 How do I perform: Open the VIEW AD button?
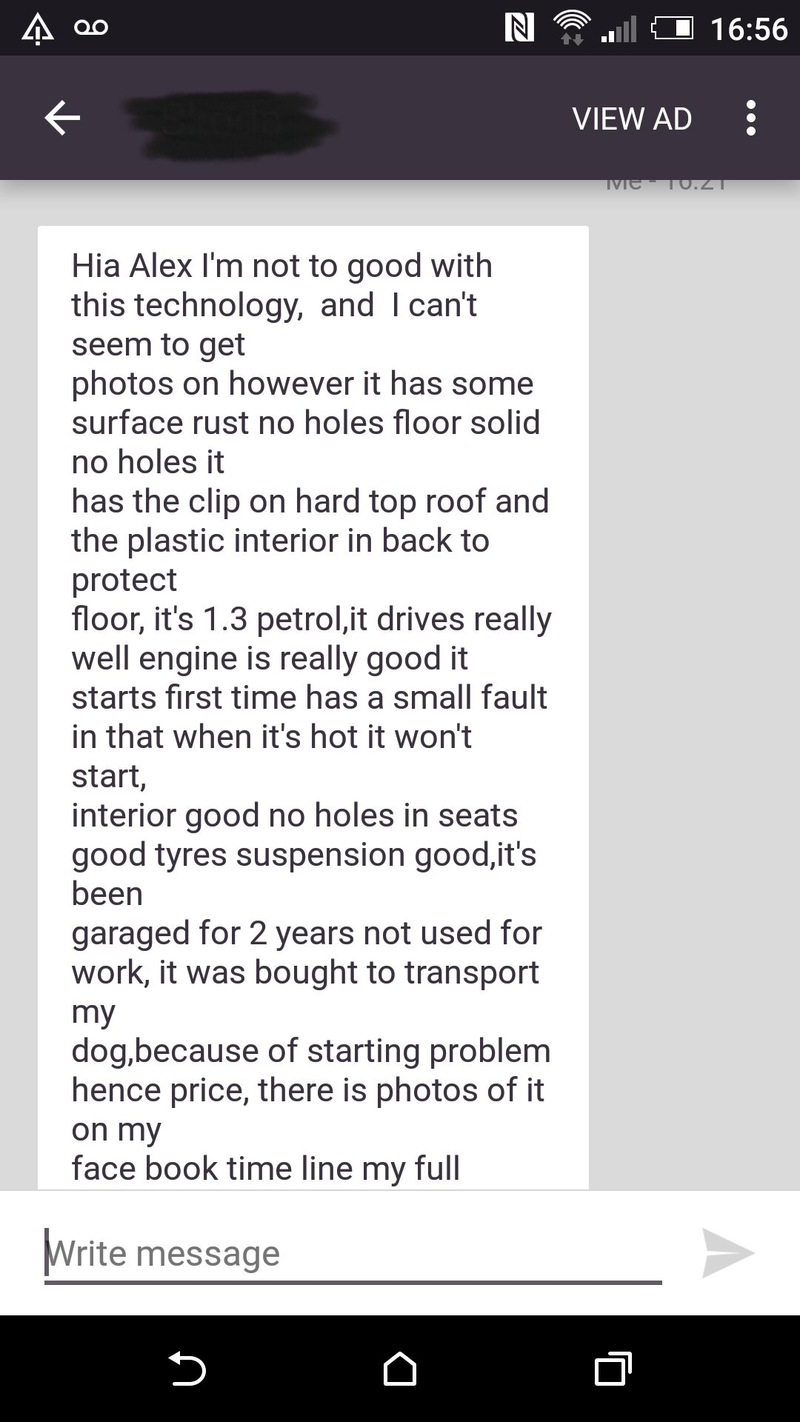pyautogui.click(x=632, y=119)
